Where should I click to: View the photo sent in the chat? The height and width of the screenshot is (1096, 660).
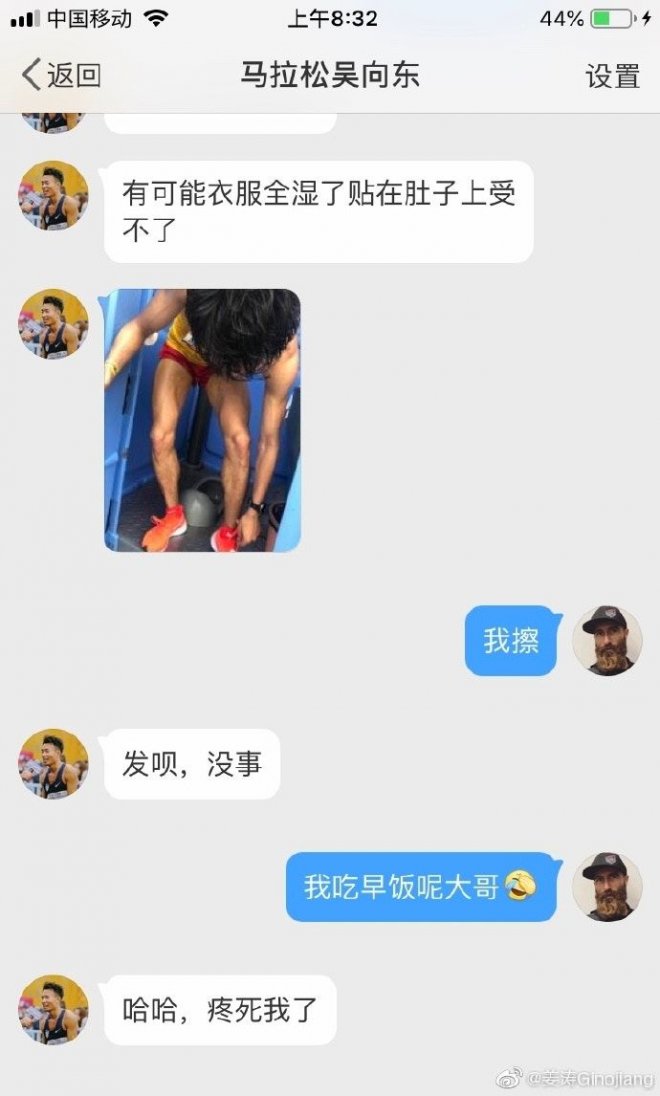click(x=202, y=420)
